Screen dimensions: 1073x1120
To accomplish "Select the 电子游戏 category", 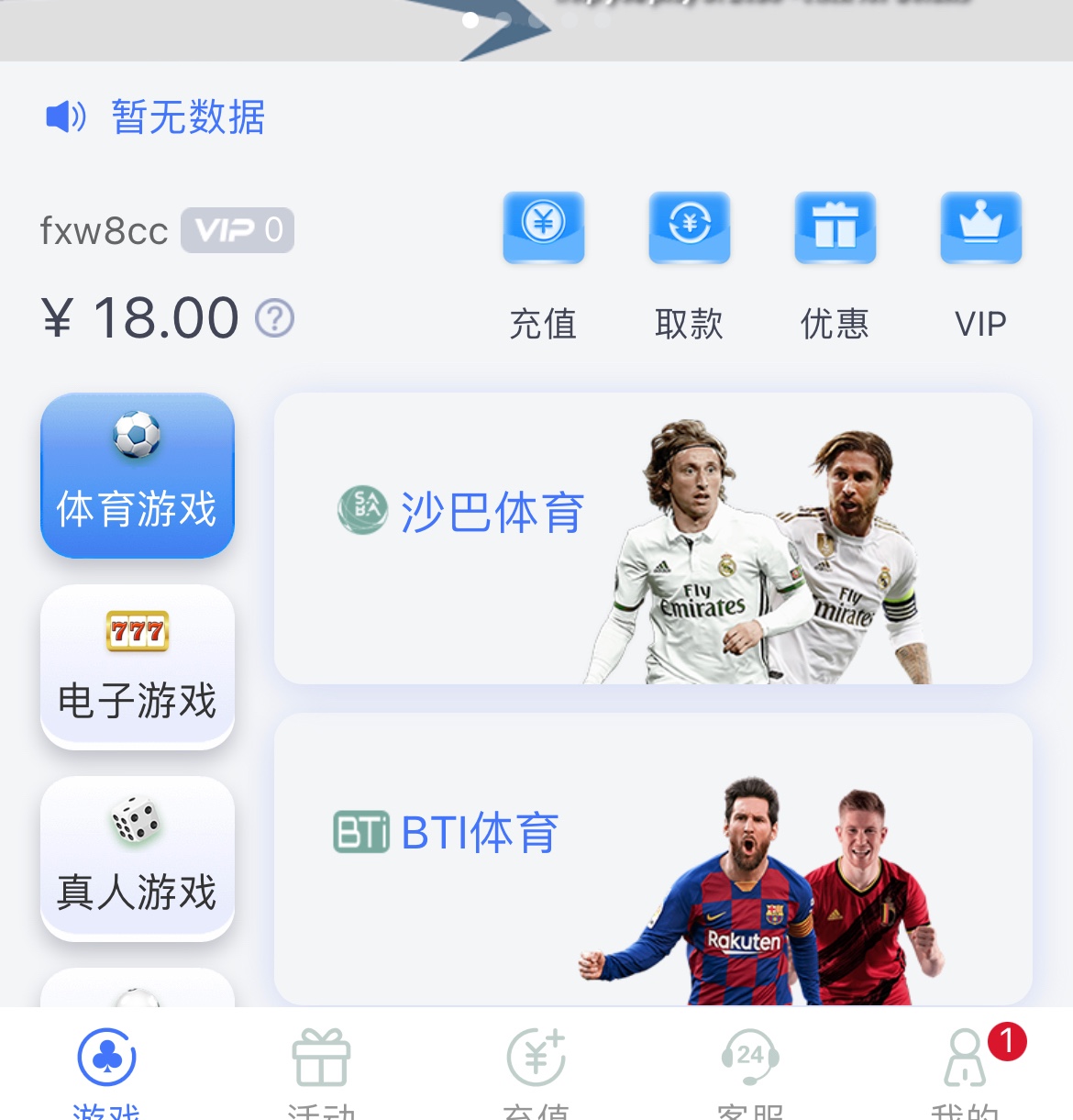I will [138, 667].
